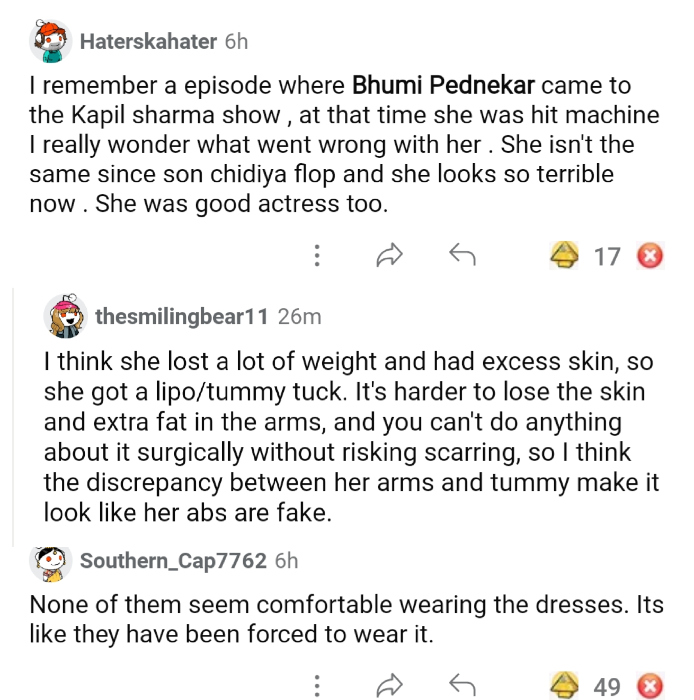Downvote Southern_Cap7762's comment
Screen dimensions: 694x700
pos(650,686)
